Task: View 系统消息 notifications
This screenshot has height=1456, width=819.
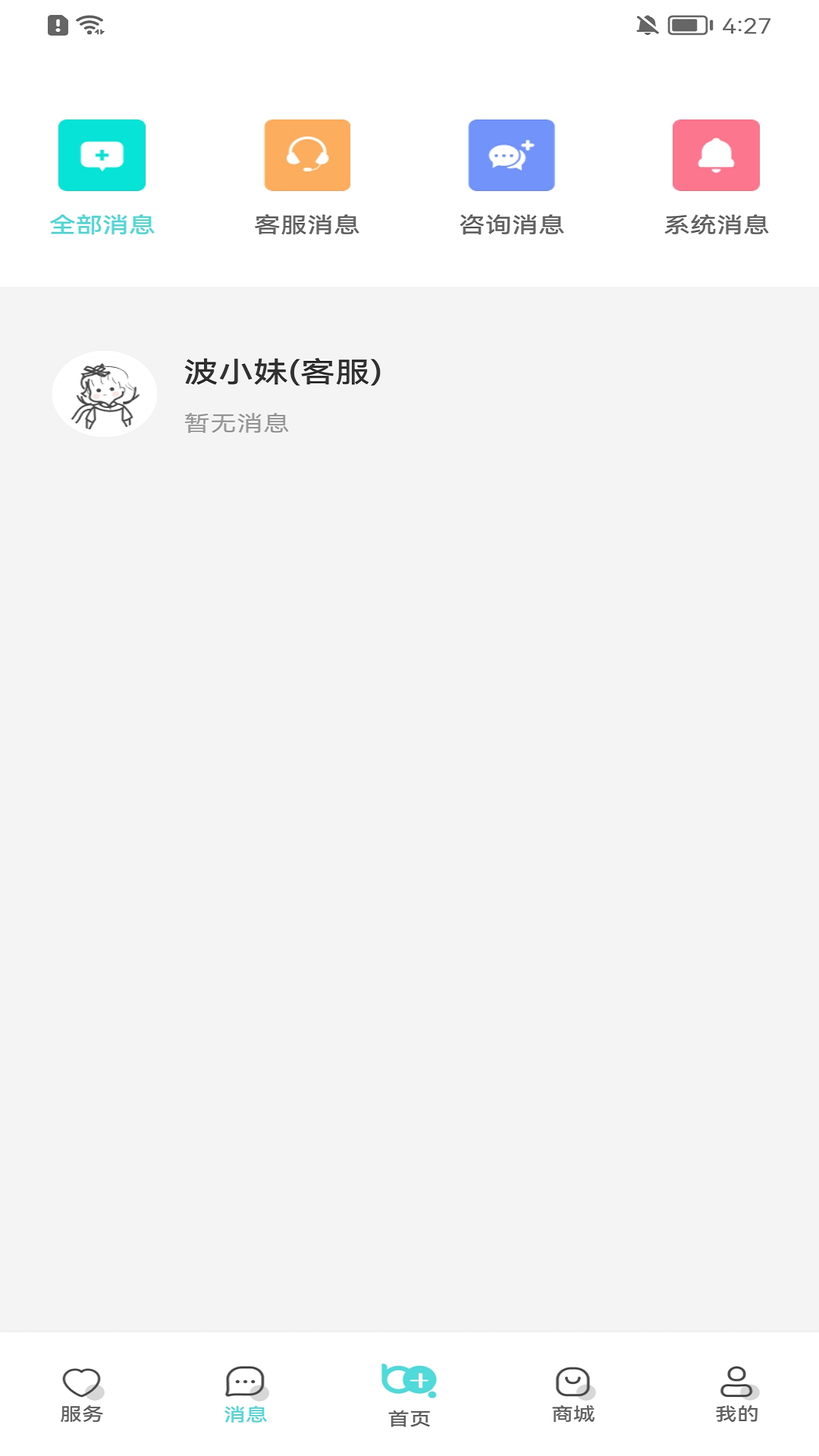Action: 717,178
